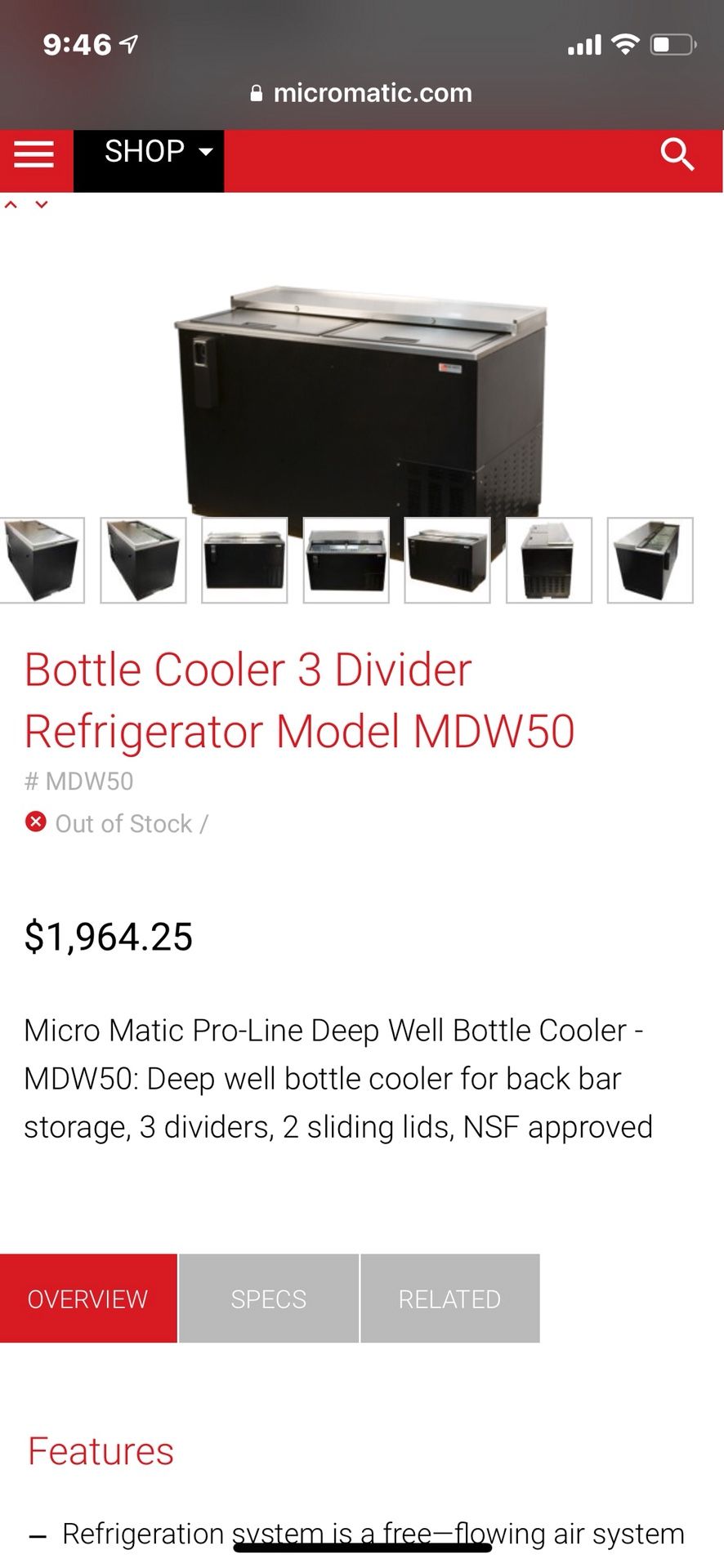View the fourth product thumbnail
This screenshot has width=724, height=1568.
[346, 560]
